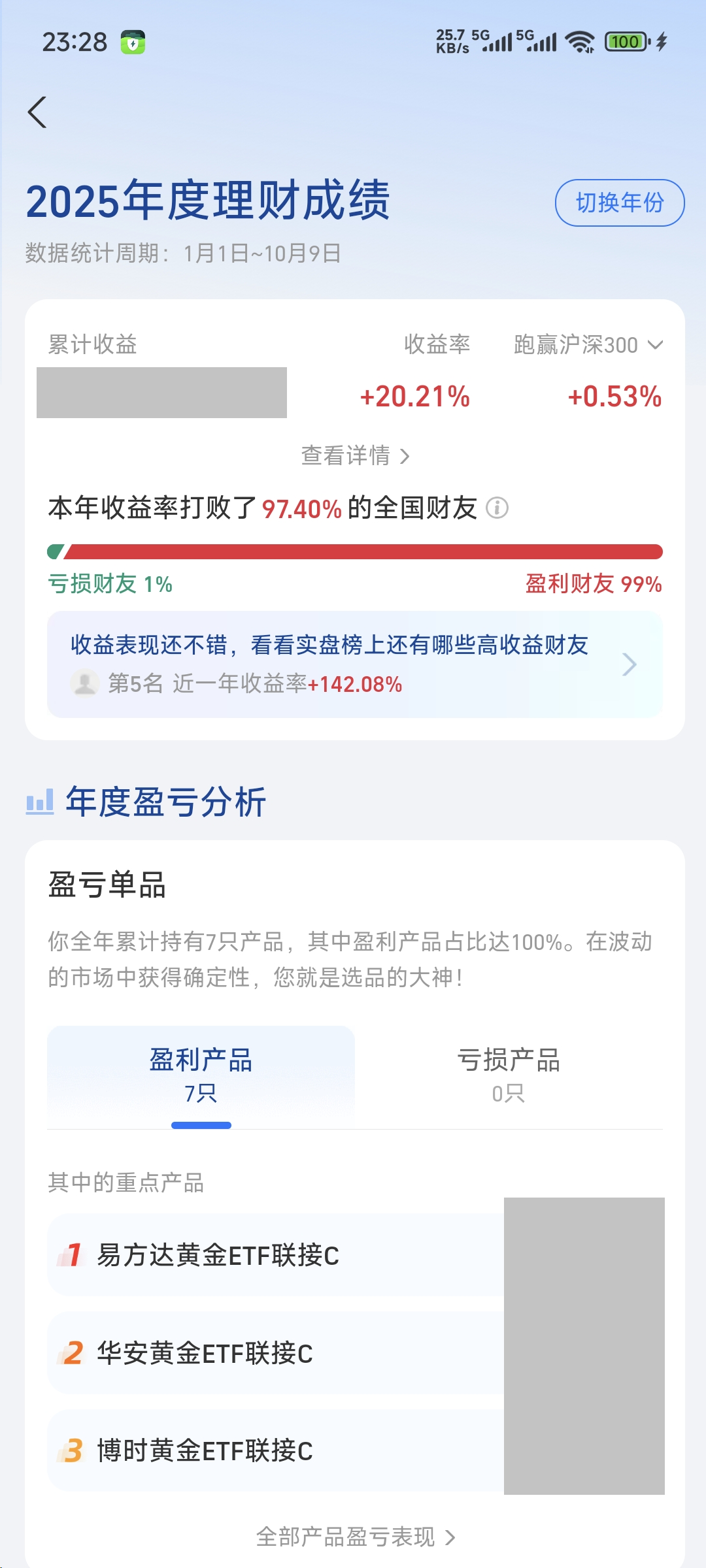Open the info tooltip beside 97.40%
Viewport: 706px width, 1568px height.
tap(498, 508)
